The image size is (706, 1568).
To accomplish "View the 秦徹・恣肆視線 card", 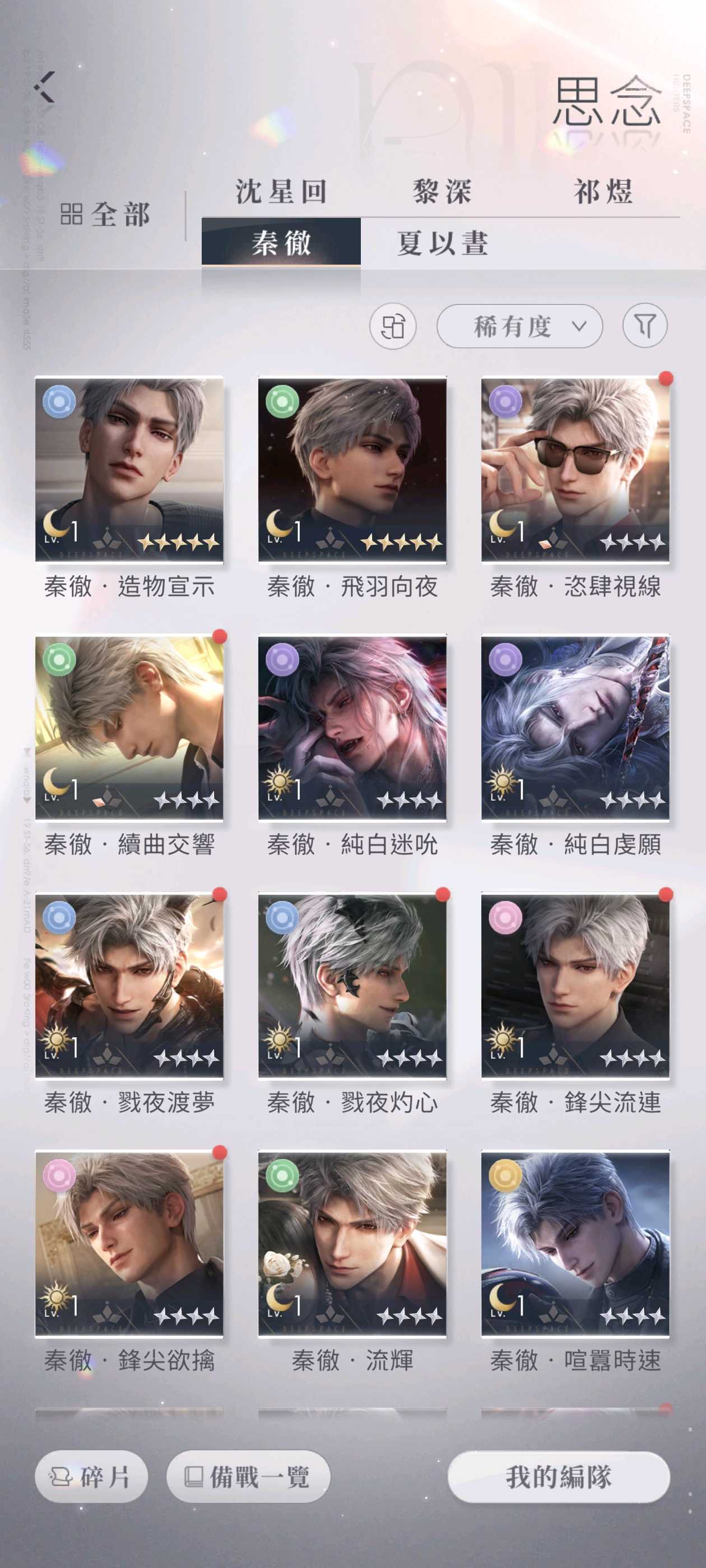I will click(575, 469).
